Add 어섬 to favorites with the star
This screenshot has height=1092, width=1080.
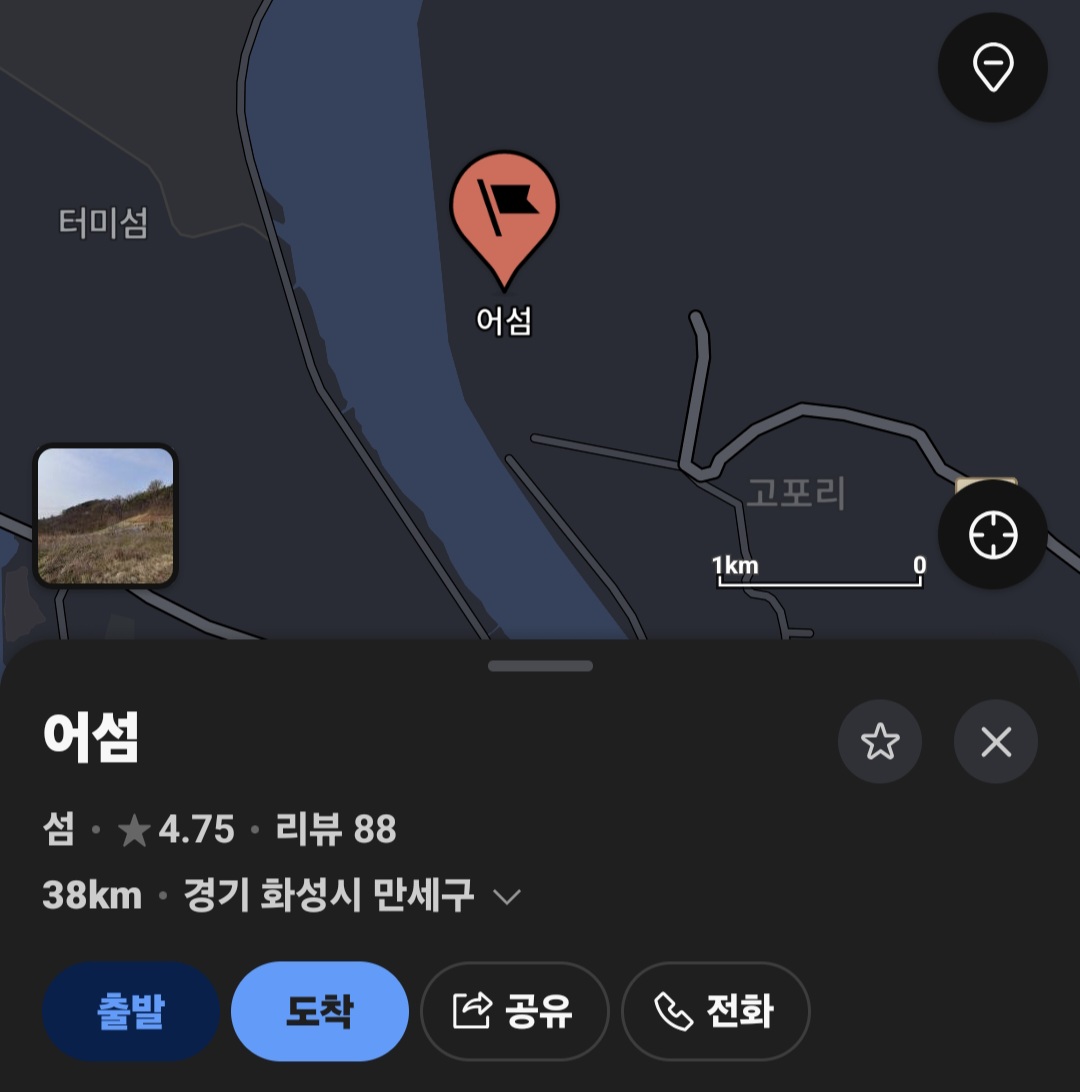(x=880, y=742)
